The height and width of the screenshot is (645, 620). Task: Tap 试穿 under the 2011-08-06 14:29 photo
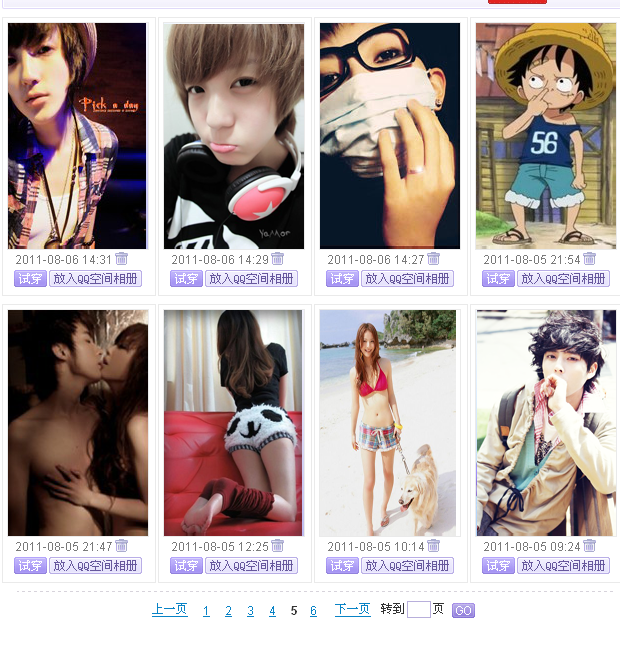[x=186, y=279]
